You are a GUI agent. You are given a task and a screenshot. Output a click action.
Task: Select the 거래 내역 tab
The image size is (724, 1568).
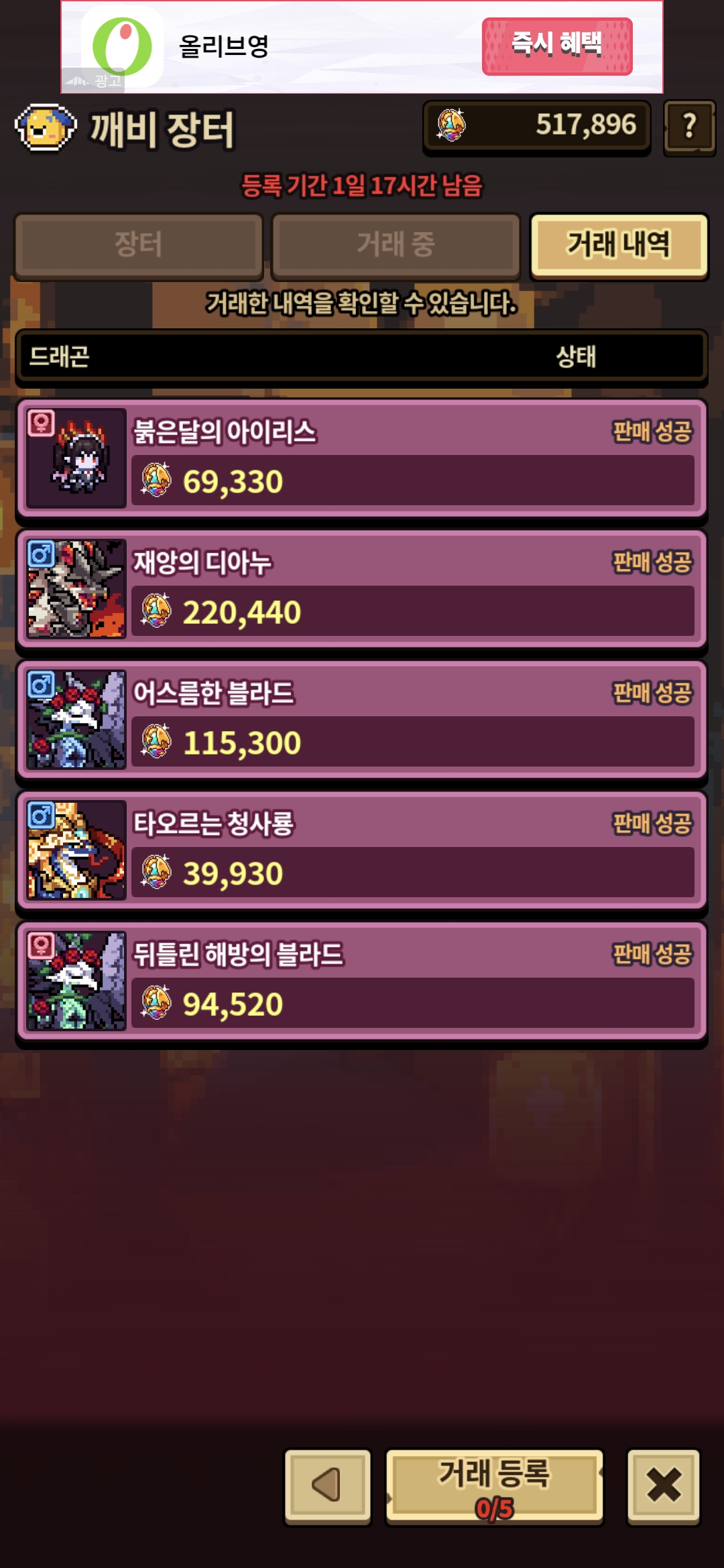618,245
